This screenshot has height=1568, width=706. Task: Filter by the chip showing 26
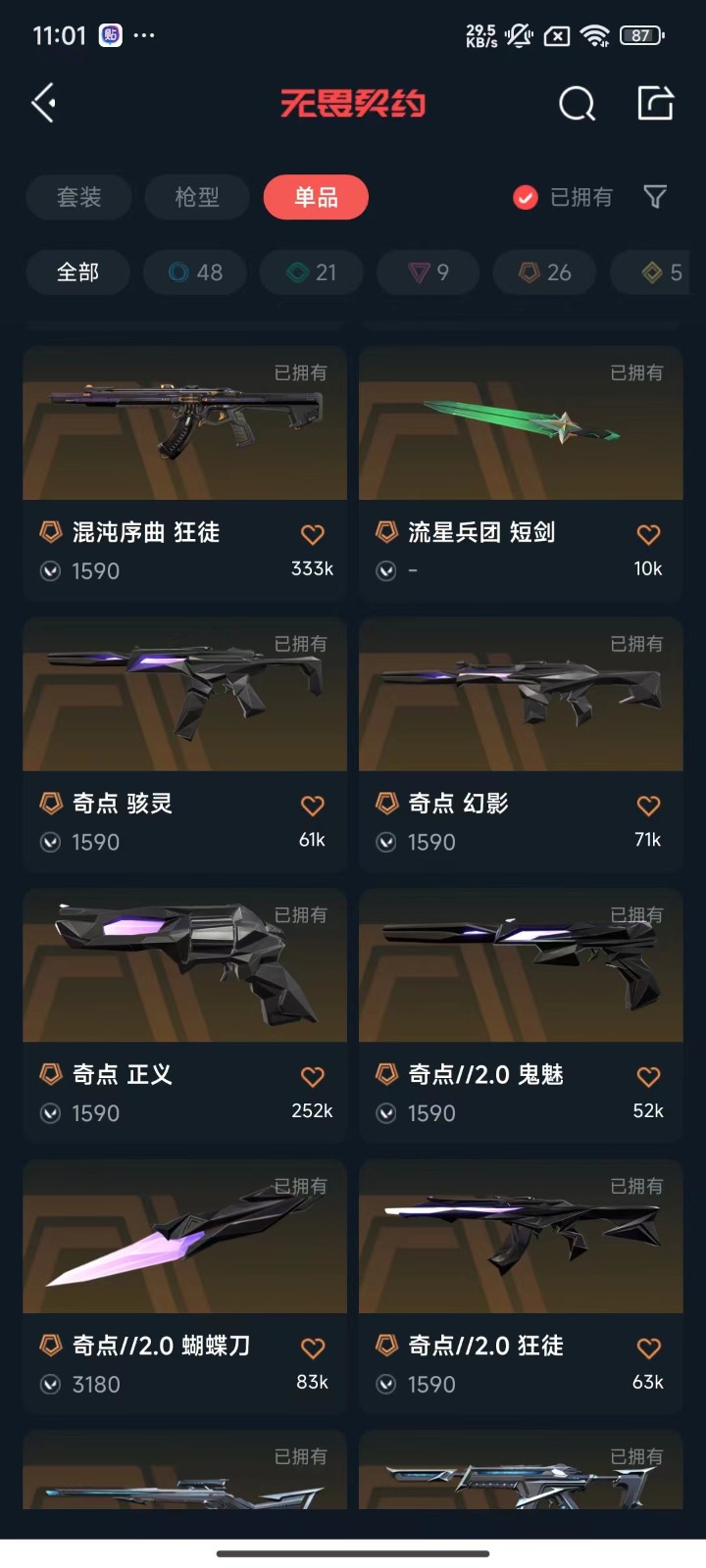click(x=545, y=272)
